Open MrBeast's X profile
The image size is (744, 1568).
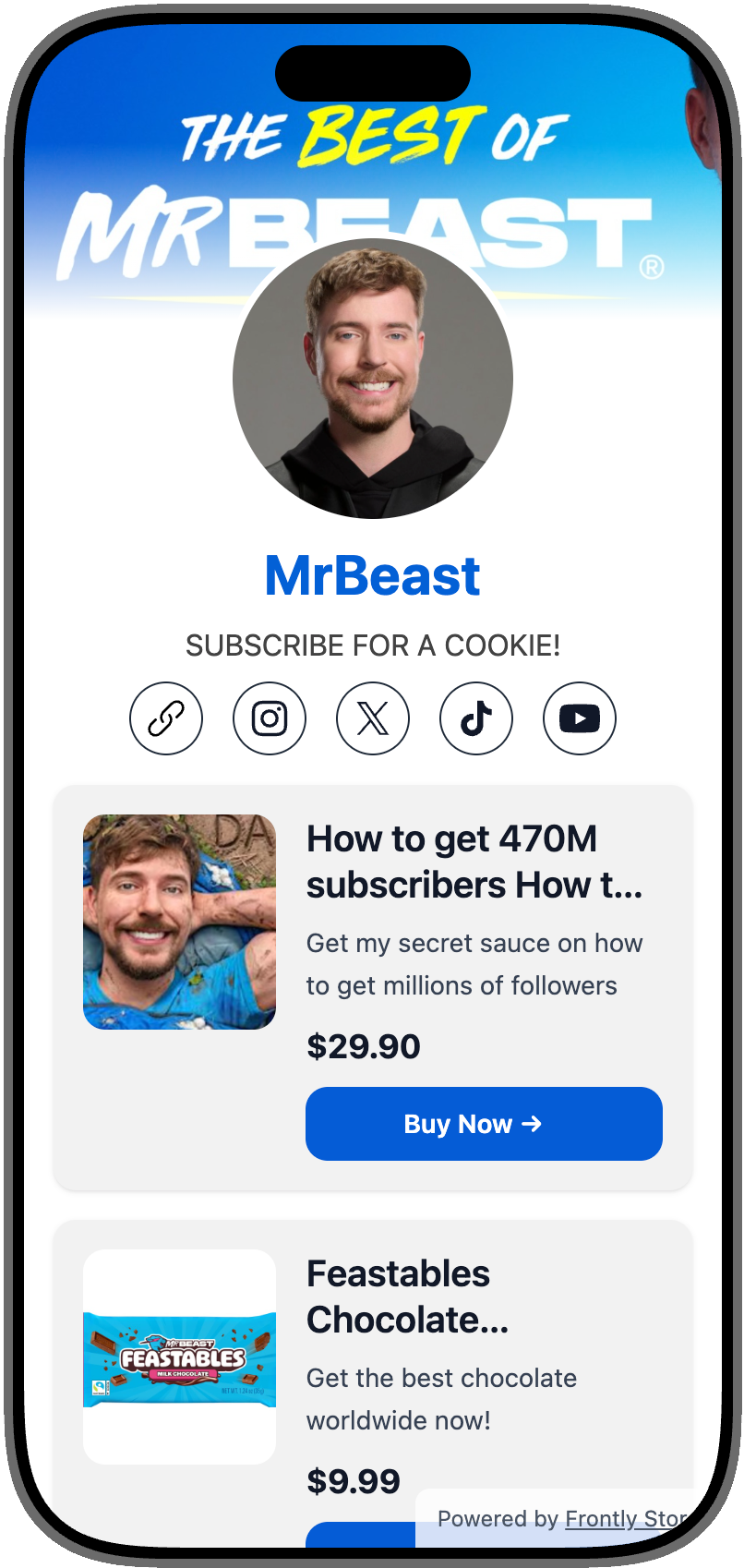(x=373, y=718)
